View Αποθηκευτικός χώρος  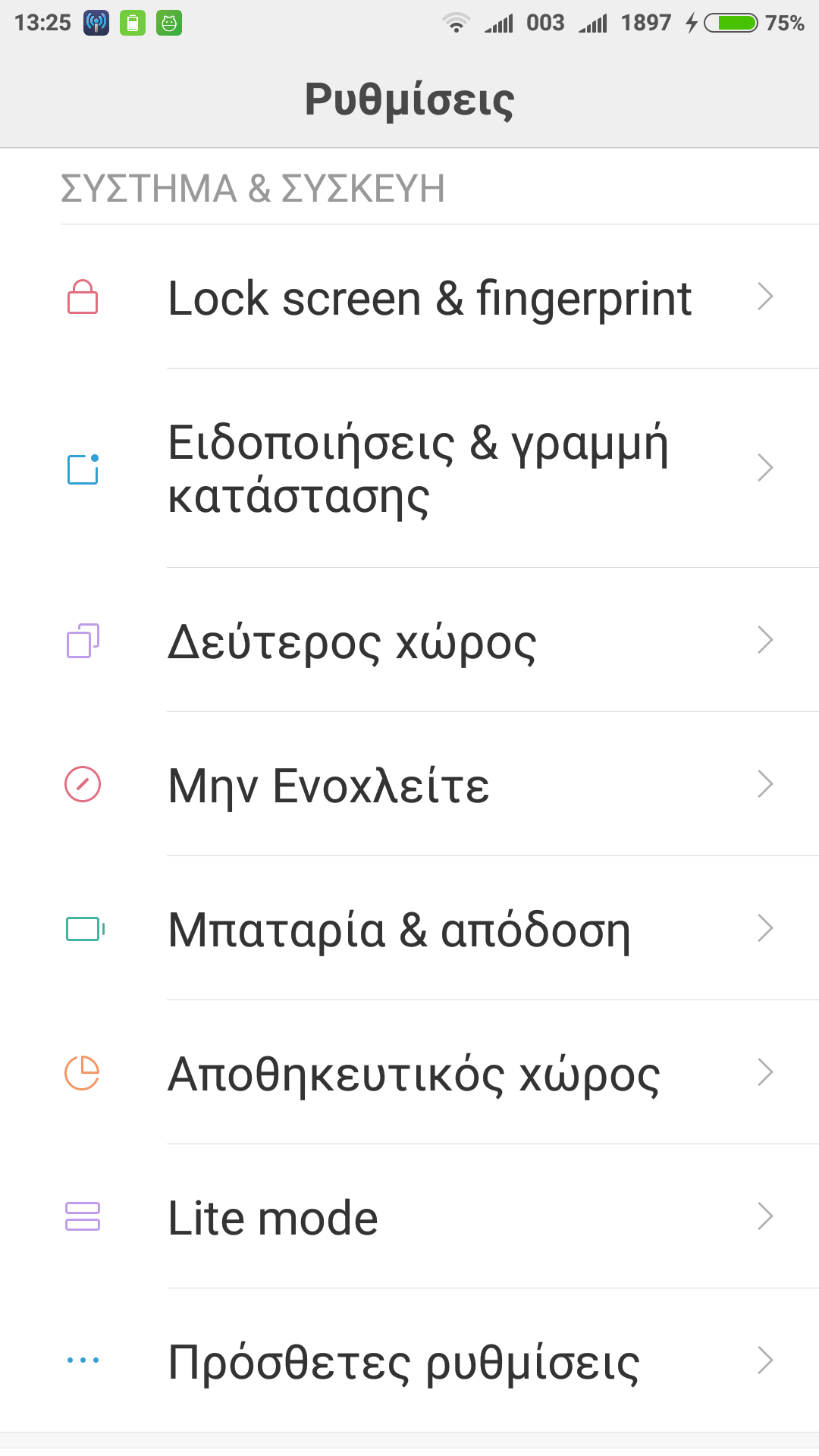click(x=413, y=1073)
